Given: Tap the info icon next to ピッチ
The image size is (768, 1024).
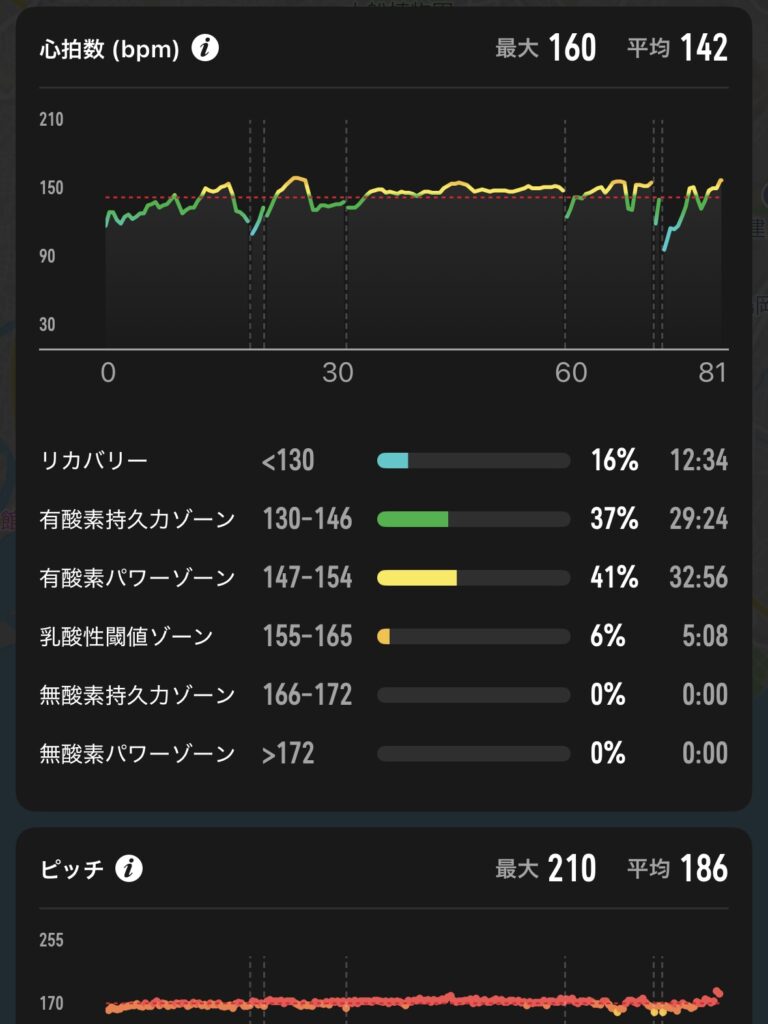Looking at the screenshot, I should click(x=128, y=869).
